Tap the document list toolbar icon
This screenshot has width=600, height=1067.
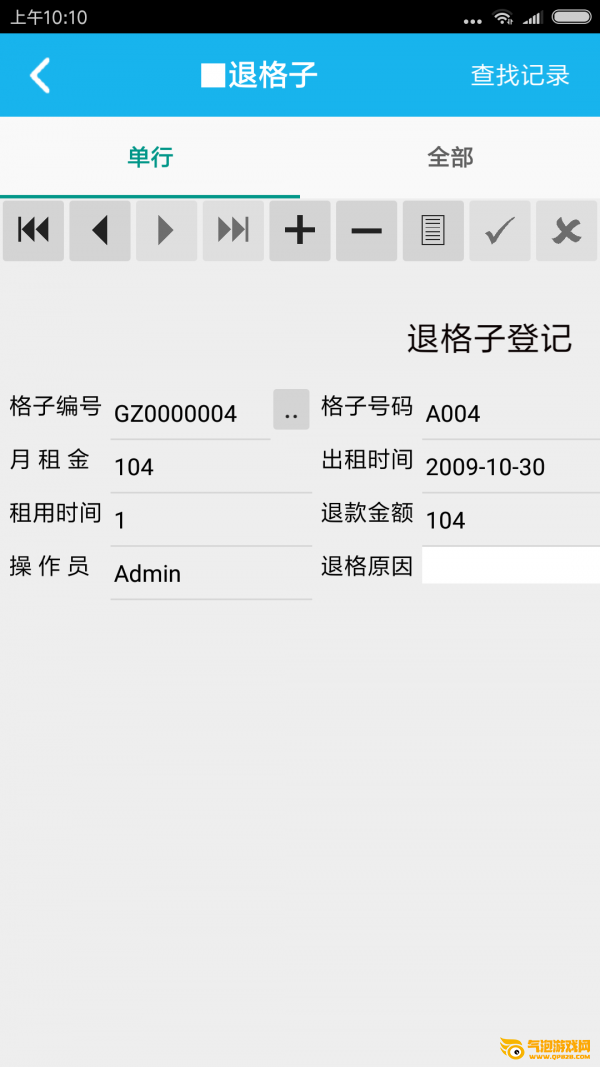click(x=433, y=231)
